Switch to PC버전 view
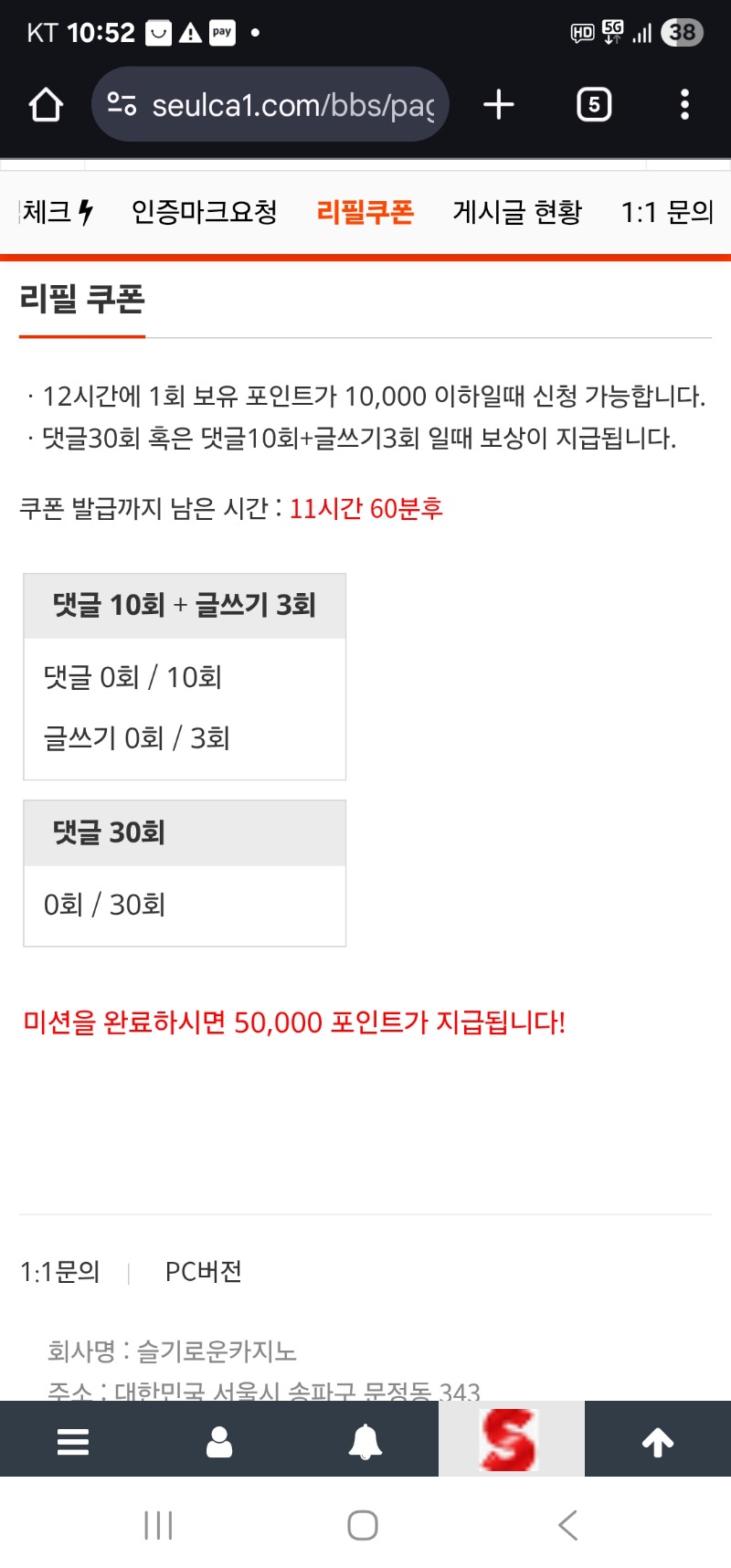Image resolution: width=731 pixels, height=1568 pixels. [203, 1271]
